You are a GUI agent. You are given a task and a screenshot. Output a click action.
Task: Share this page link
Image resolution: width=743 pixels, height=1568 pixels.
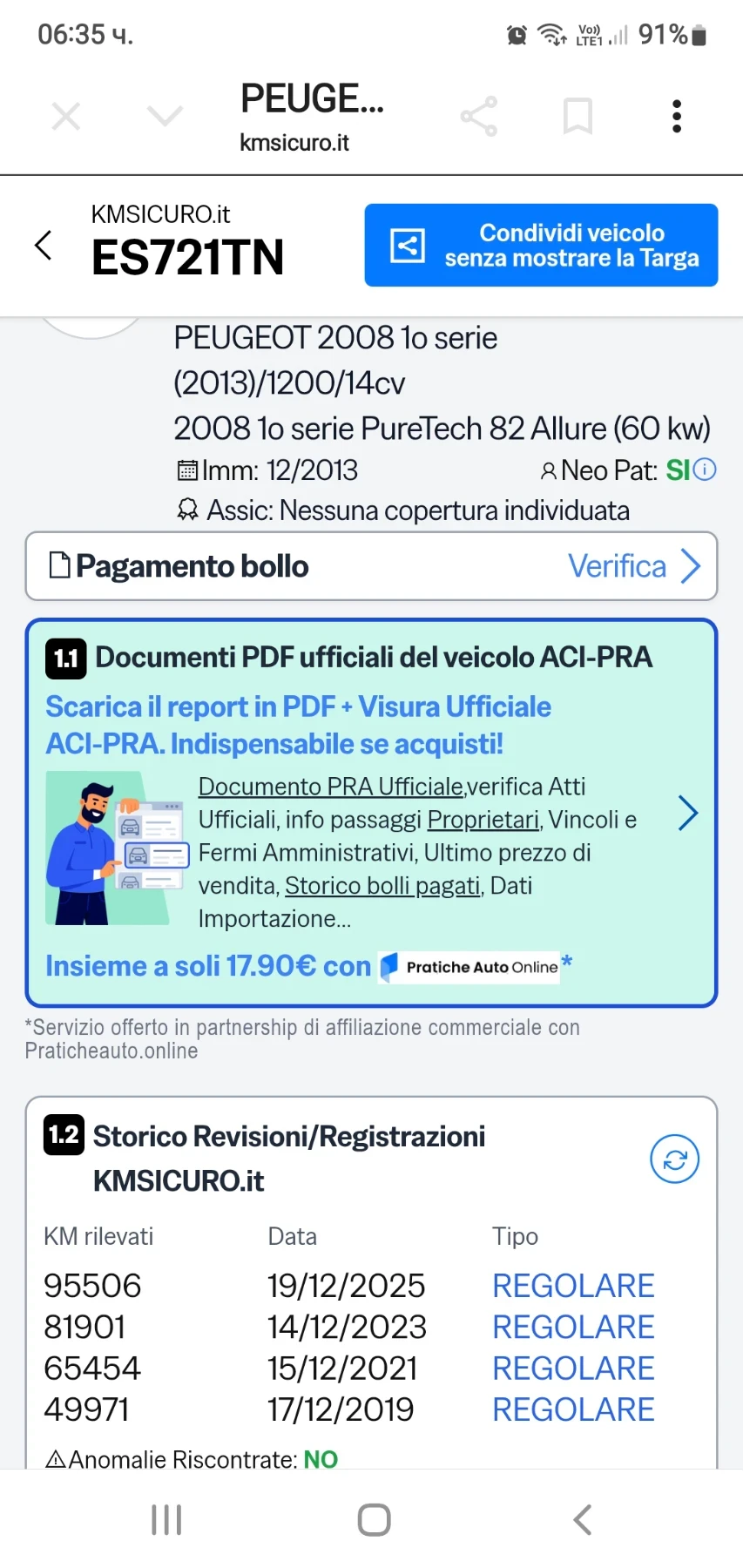pyautogui.click(x=478, y=116)
